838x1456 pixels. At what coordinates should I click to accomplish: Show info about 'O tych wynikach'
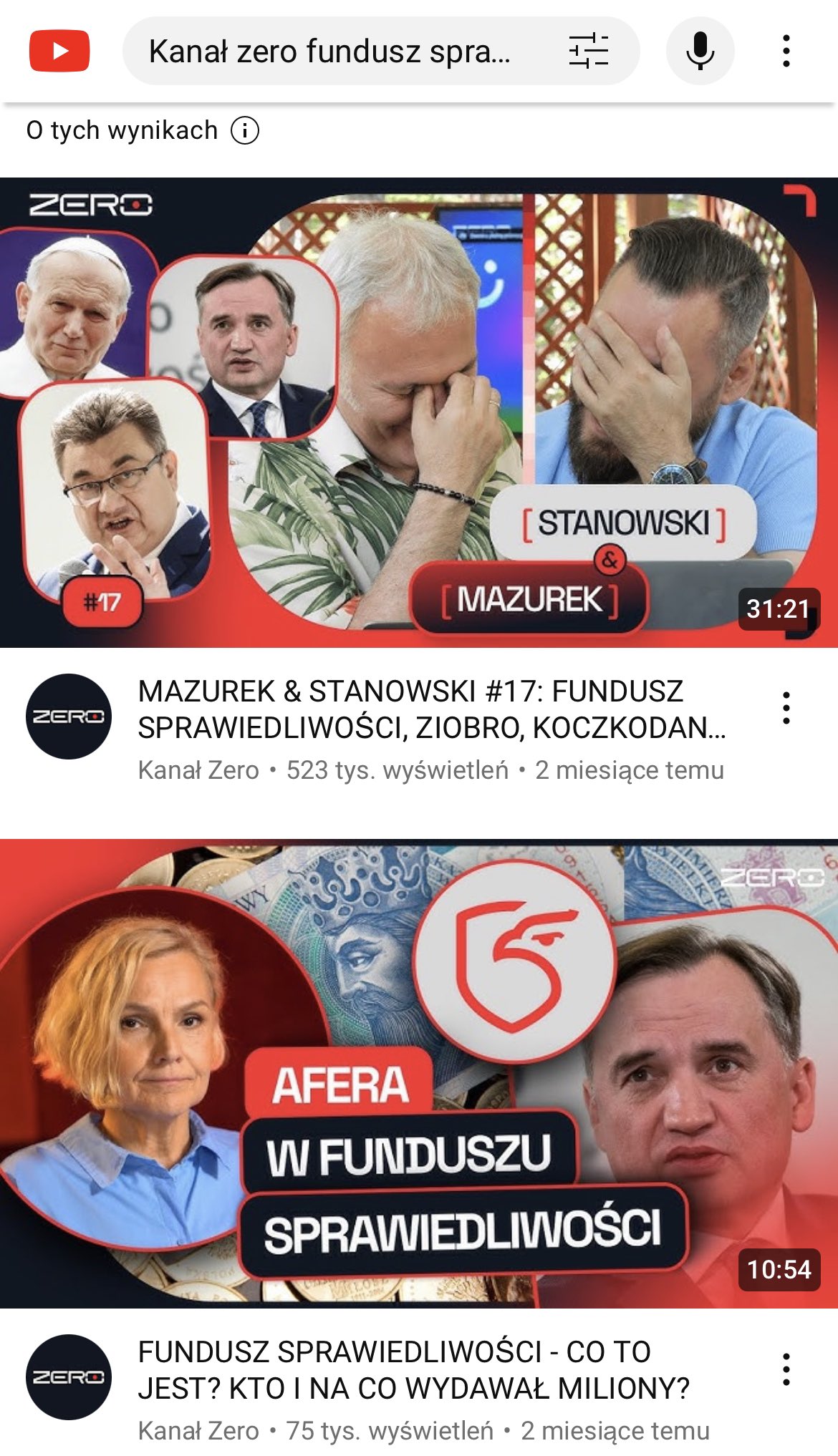tap(245, 131)
